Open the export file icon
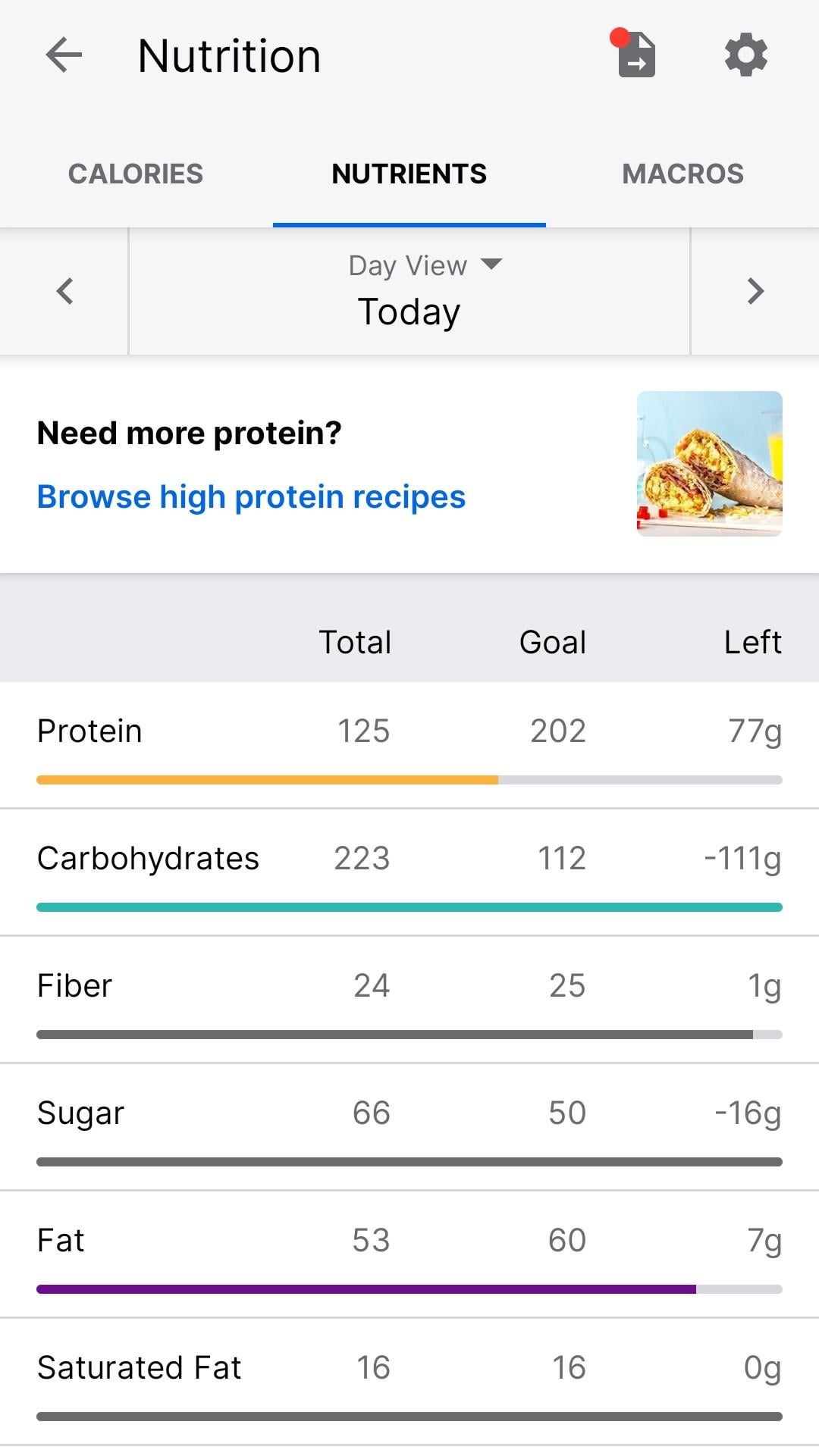This screenshot has height=1456, width=819. pyautogui.click(x=635, y=54)
